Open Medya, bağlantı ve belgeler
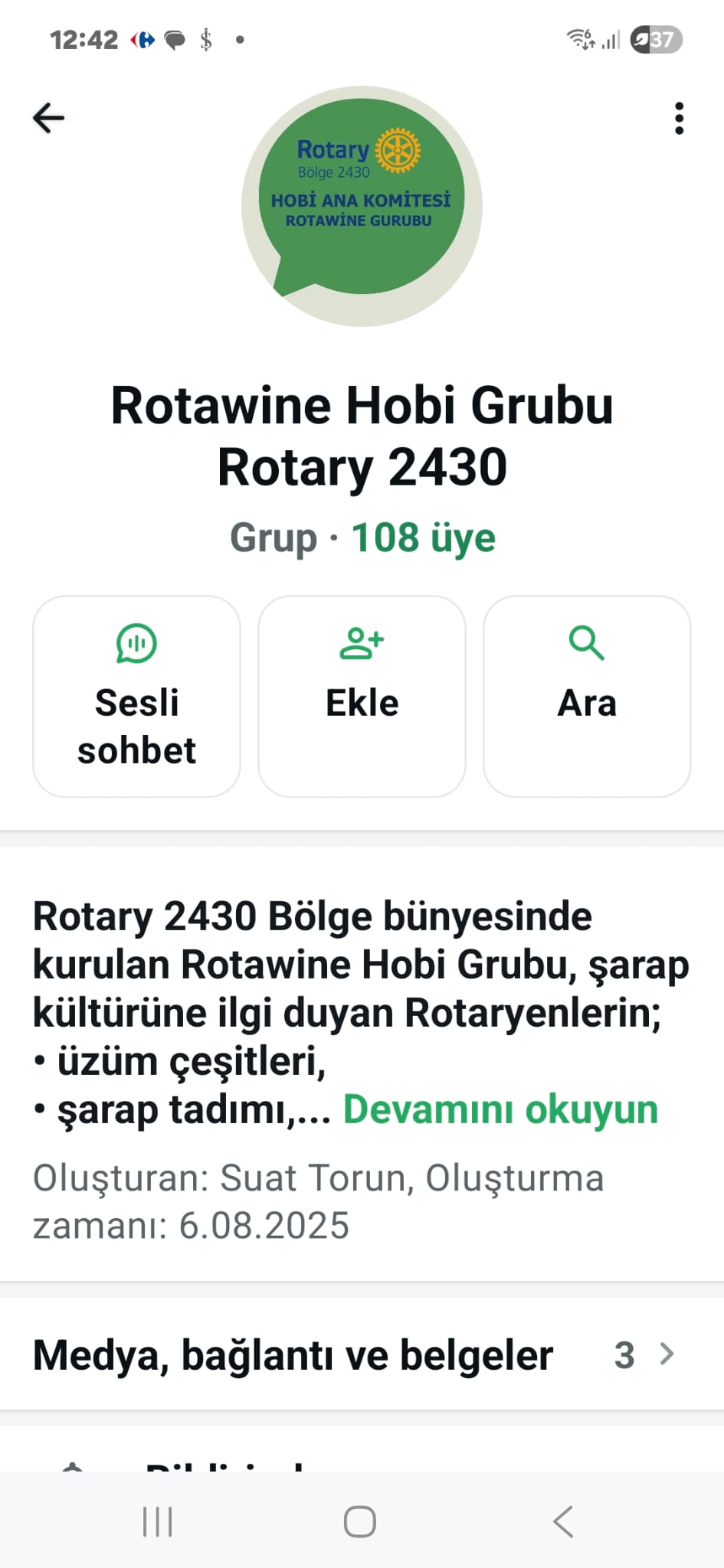724x1568 pixels. pos(352,1355)
